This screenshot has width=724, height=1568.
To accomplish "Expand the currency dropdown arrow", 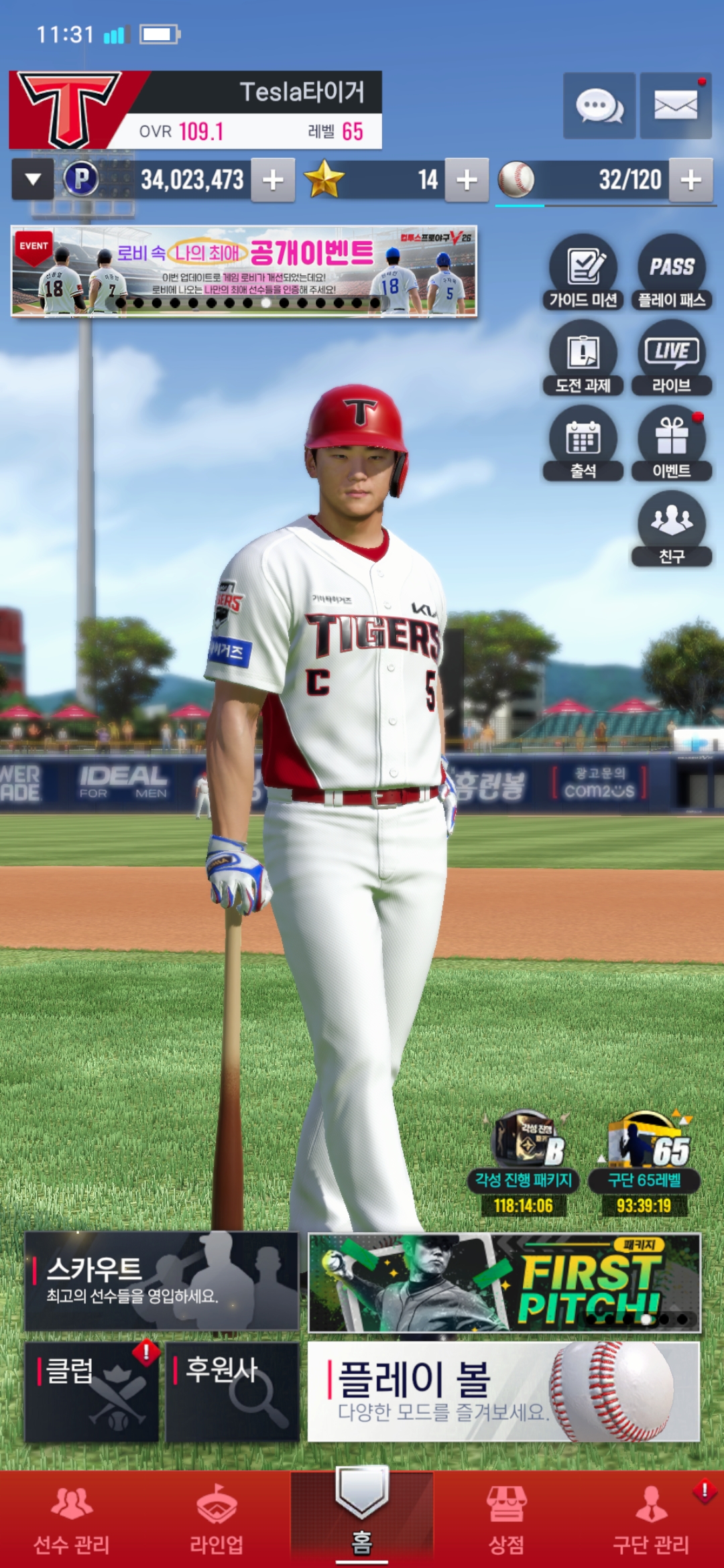I will click(33, 180).
